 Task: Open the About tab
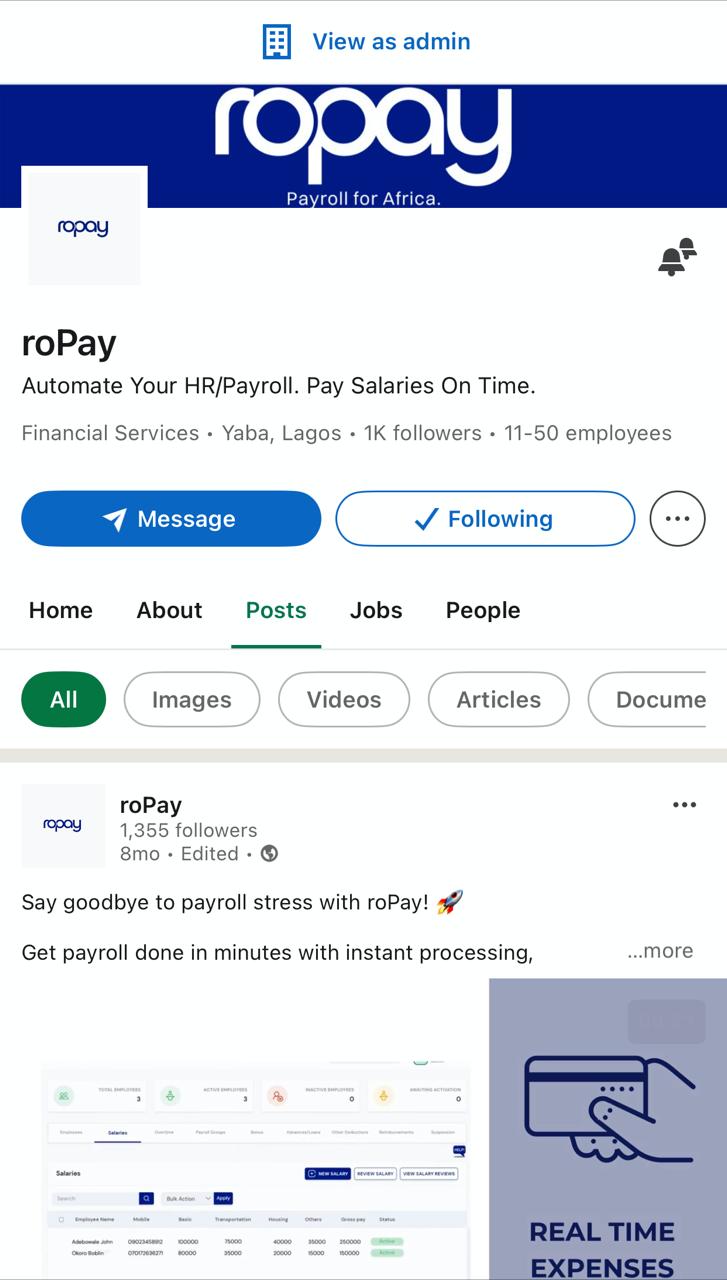pos(168,610)
